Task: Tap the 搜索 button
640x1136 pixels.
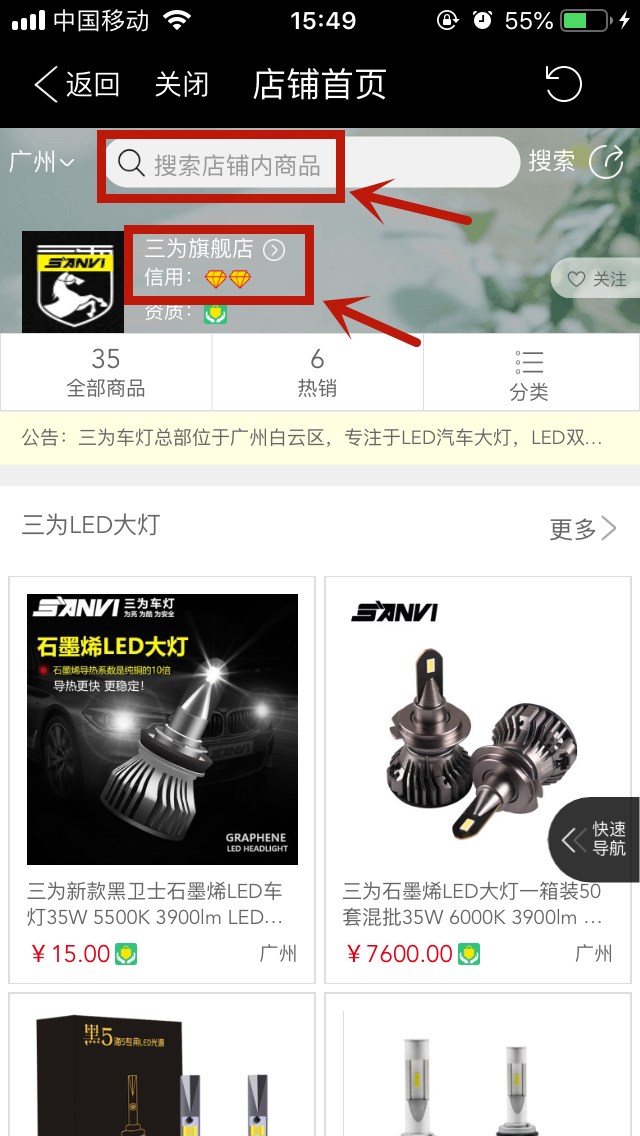Action: pos(551,162)
